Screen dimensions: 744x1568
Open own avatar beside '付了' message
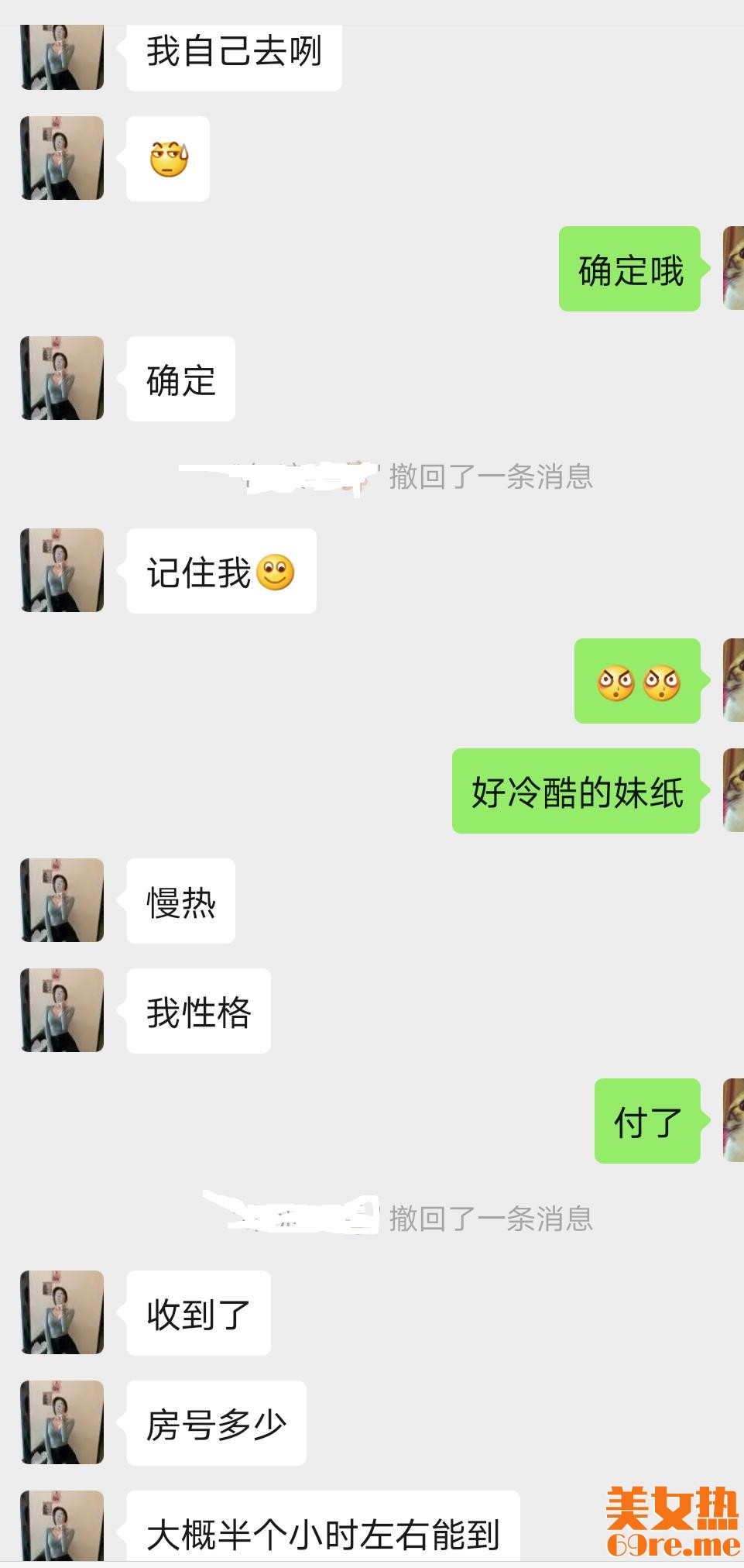[732, 1120]
